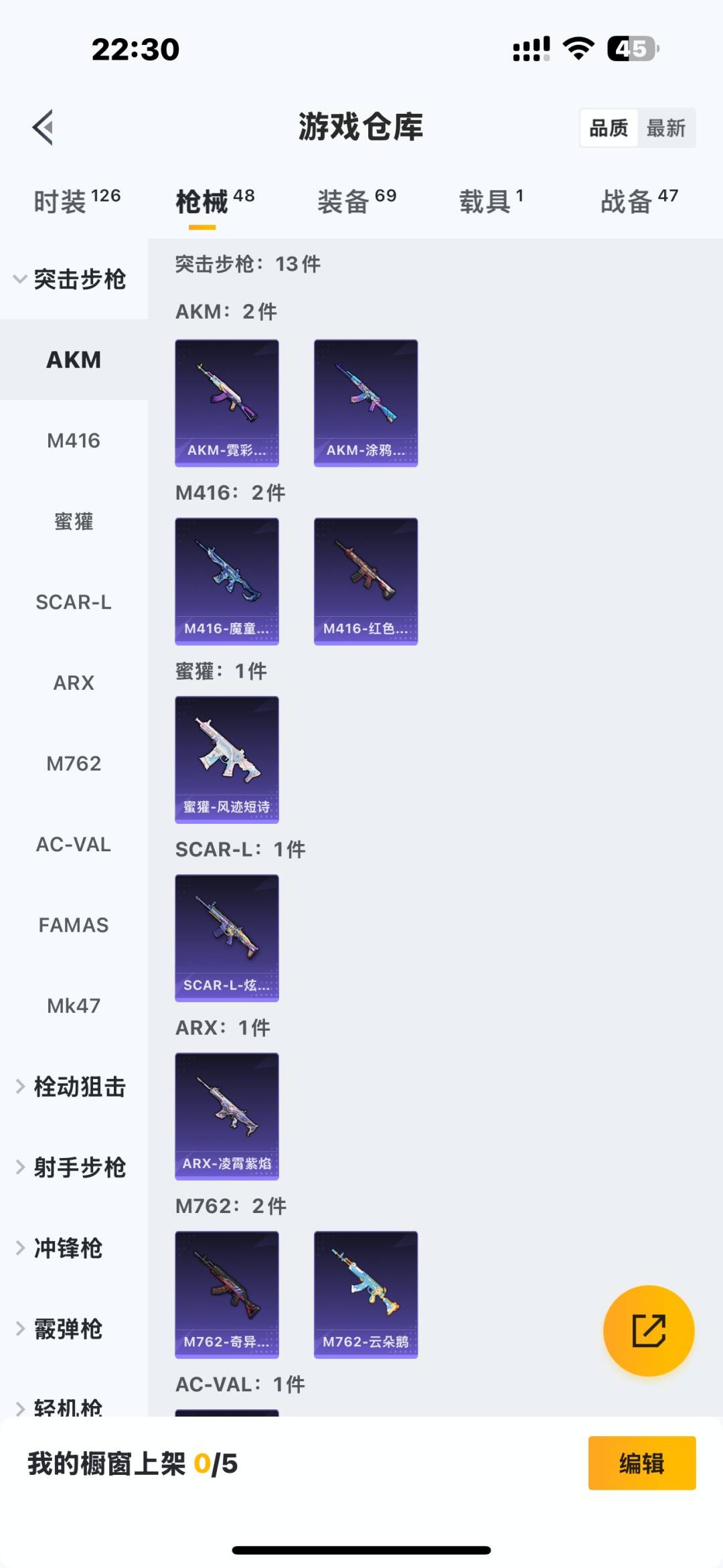Select the 品质 sorting option
This screenshot has height=1568, width=723.
click(x=608, y=127)
